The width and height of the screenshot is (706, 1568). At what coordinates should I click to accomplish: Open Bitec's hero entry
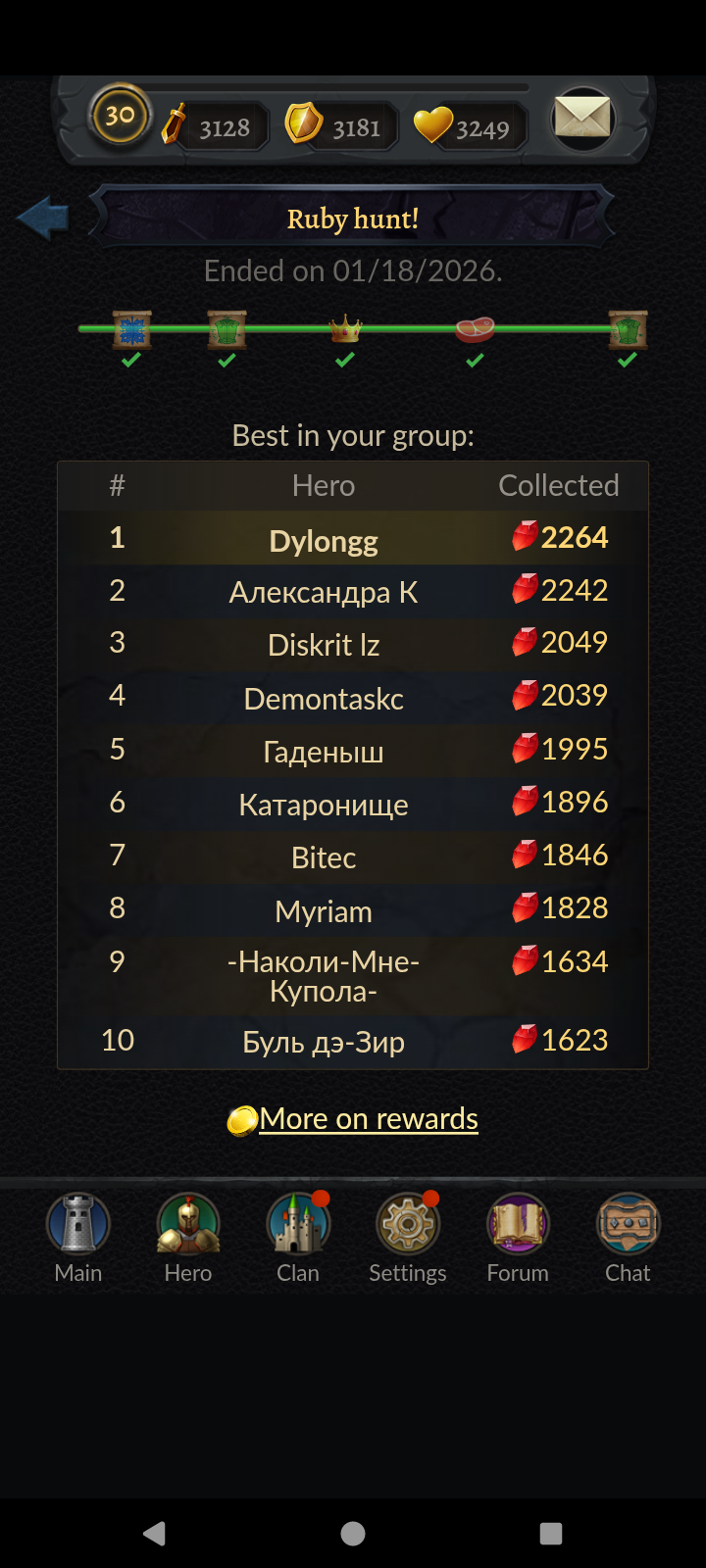324,857
